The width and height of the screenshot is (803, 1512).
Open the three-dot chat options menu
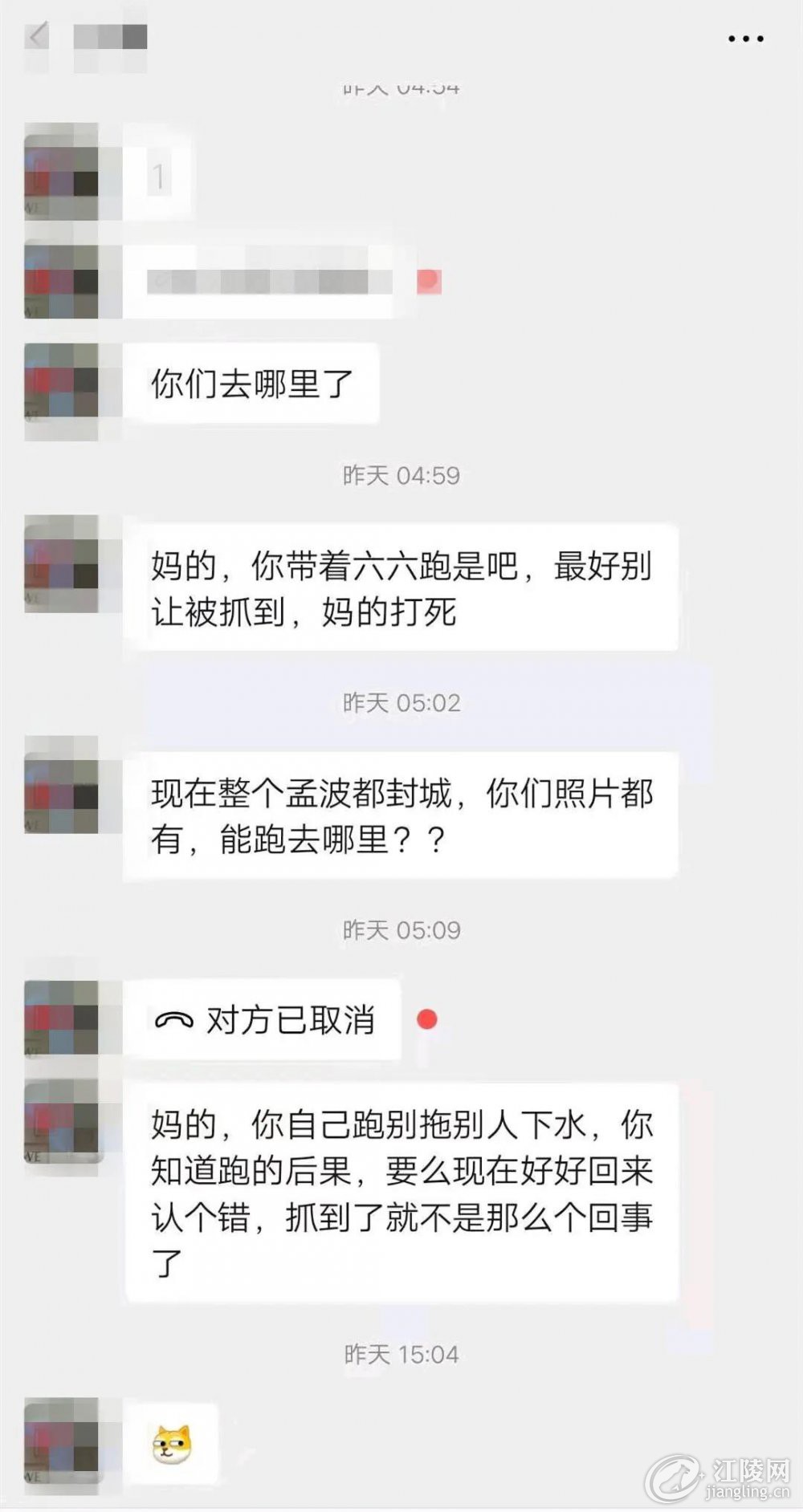pos(745,39)
